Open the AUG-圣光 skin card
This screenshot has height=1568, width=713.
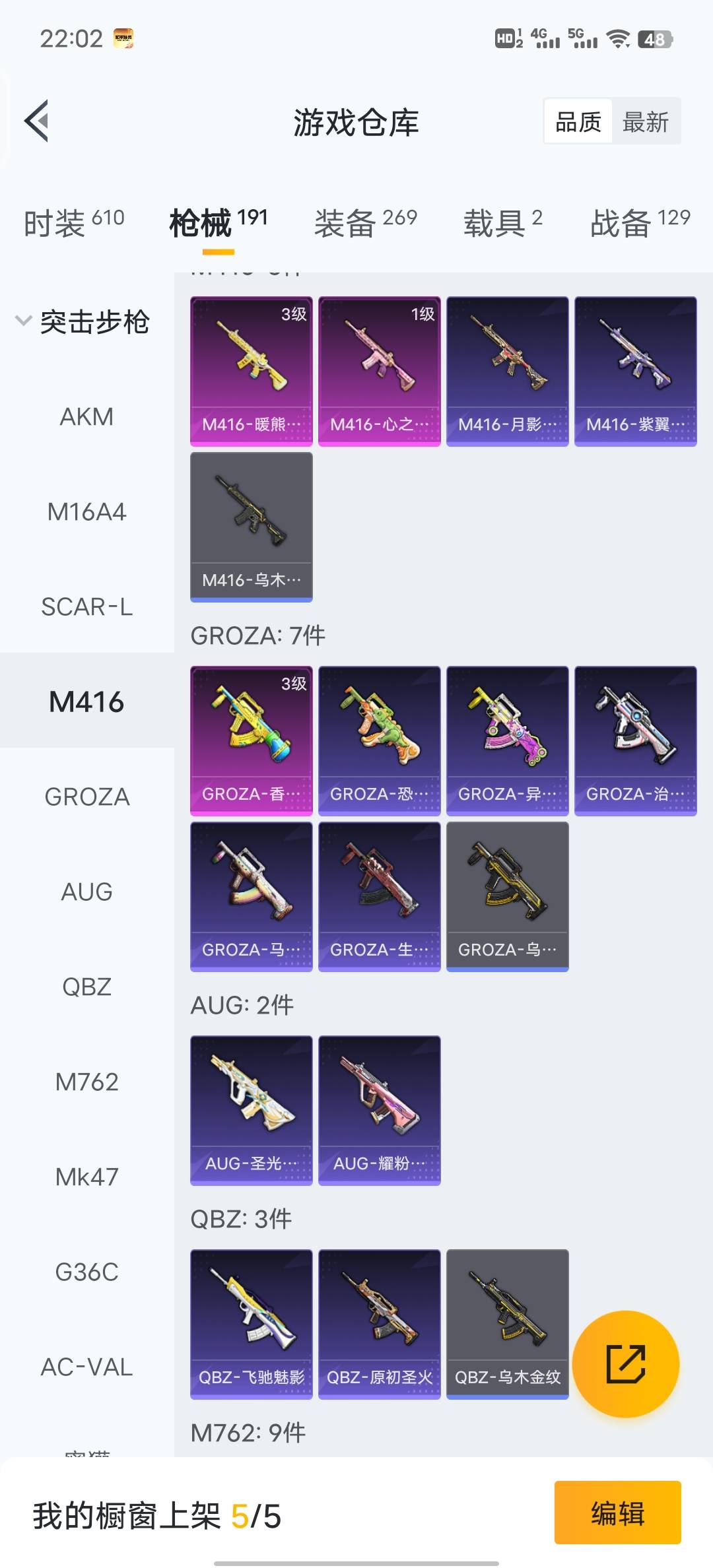(x=251, y=1110)
